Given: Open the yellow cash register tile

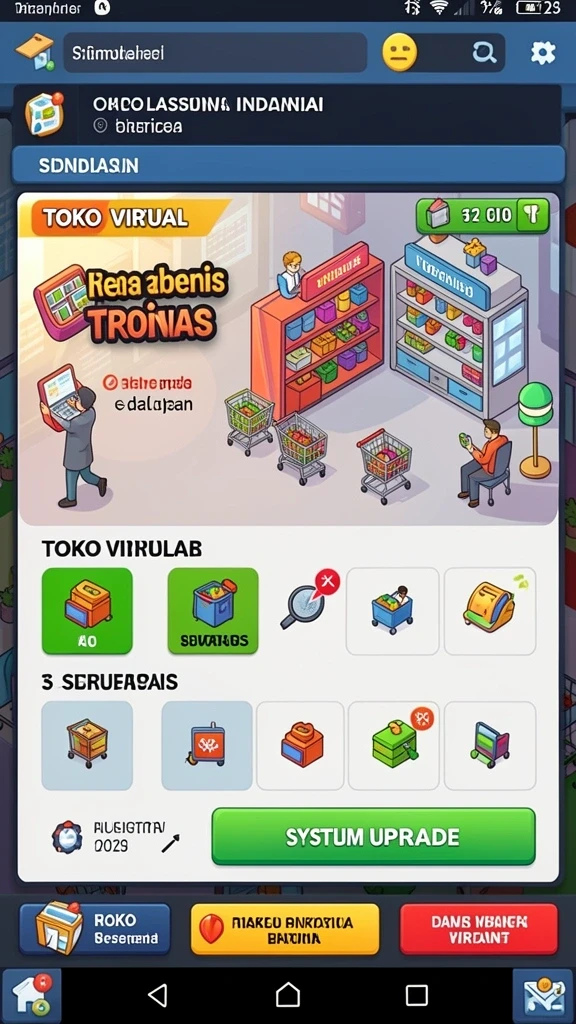Looking at the screenshot, I should [x=490, y=611].
